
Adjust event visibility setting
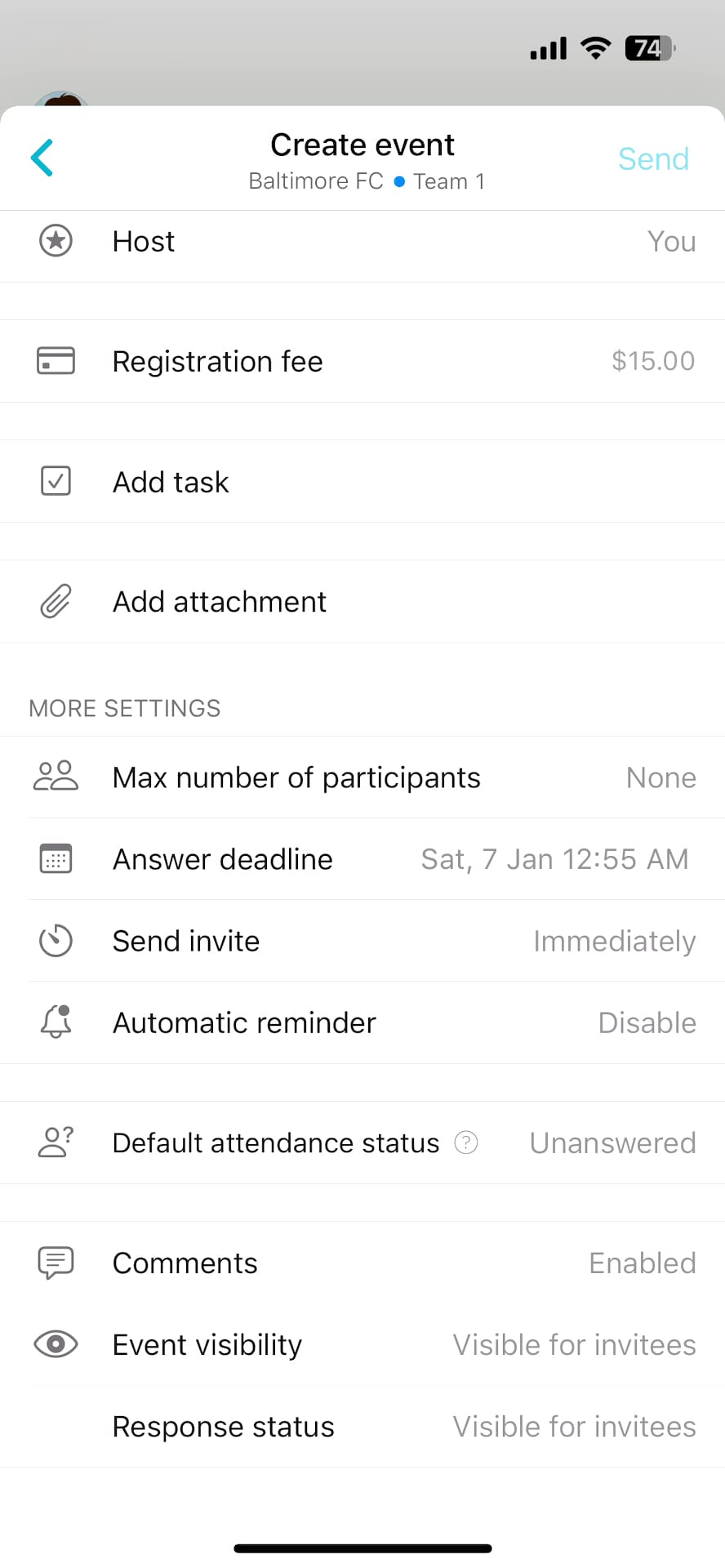tap(362, 1344)
